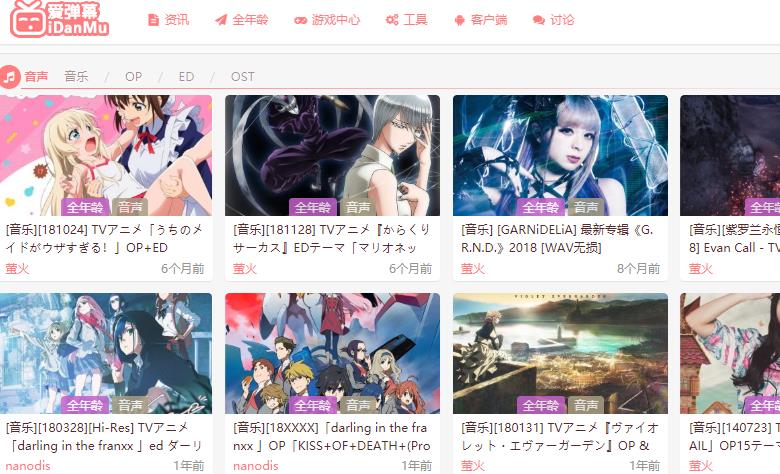Open the 工具 menu
The width and height of the screenshot is (780, 474).
[406, 20]
